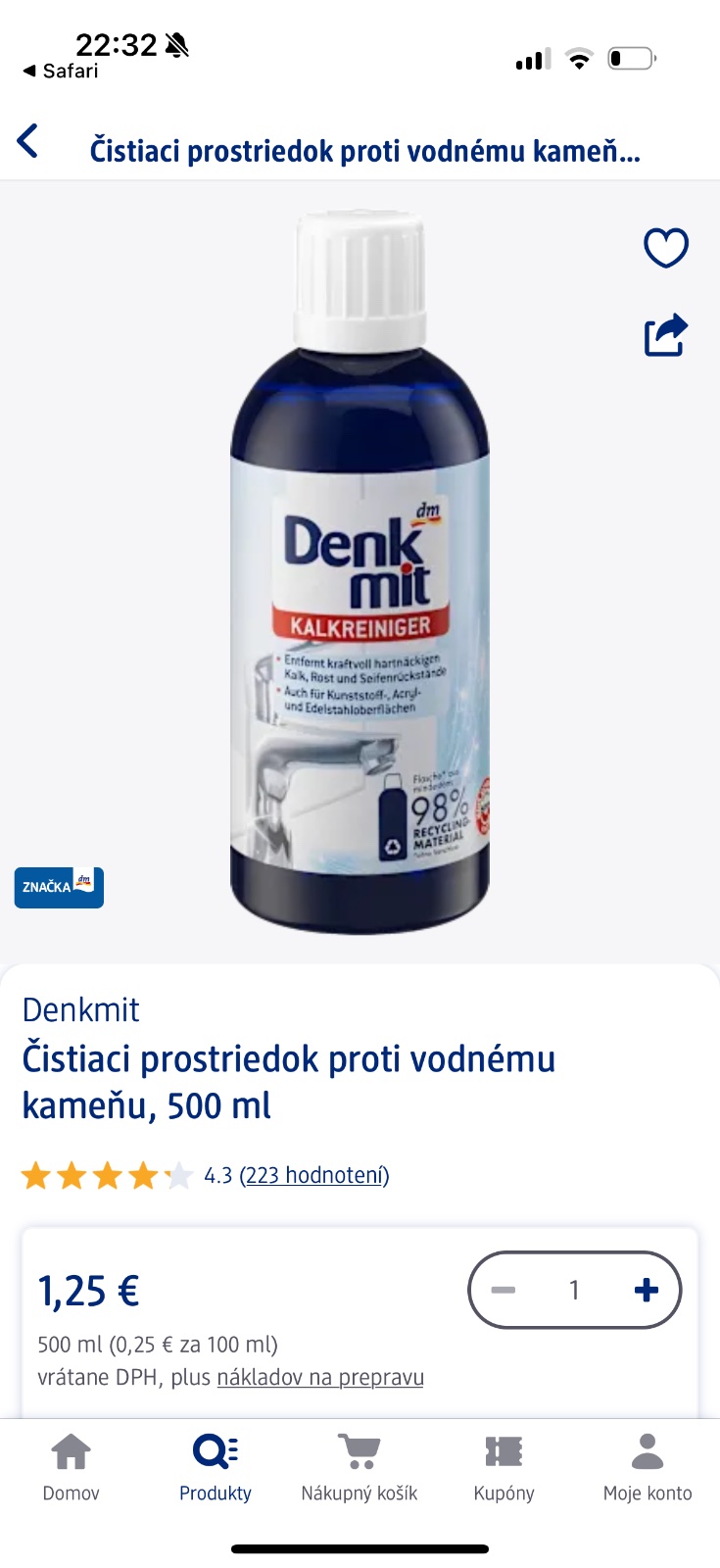The image size is (720, 1568).
Task: Open the Denkmit brand link
Action: click(80, 1009)
